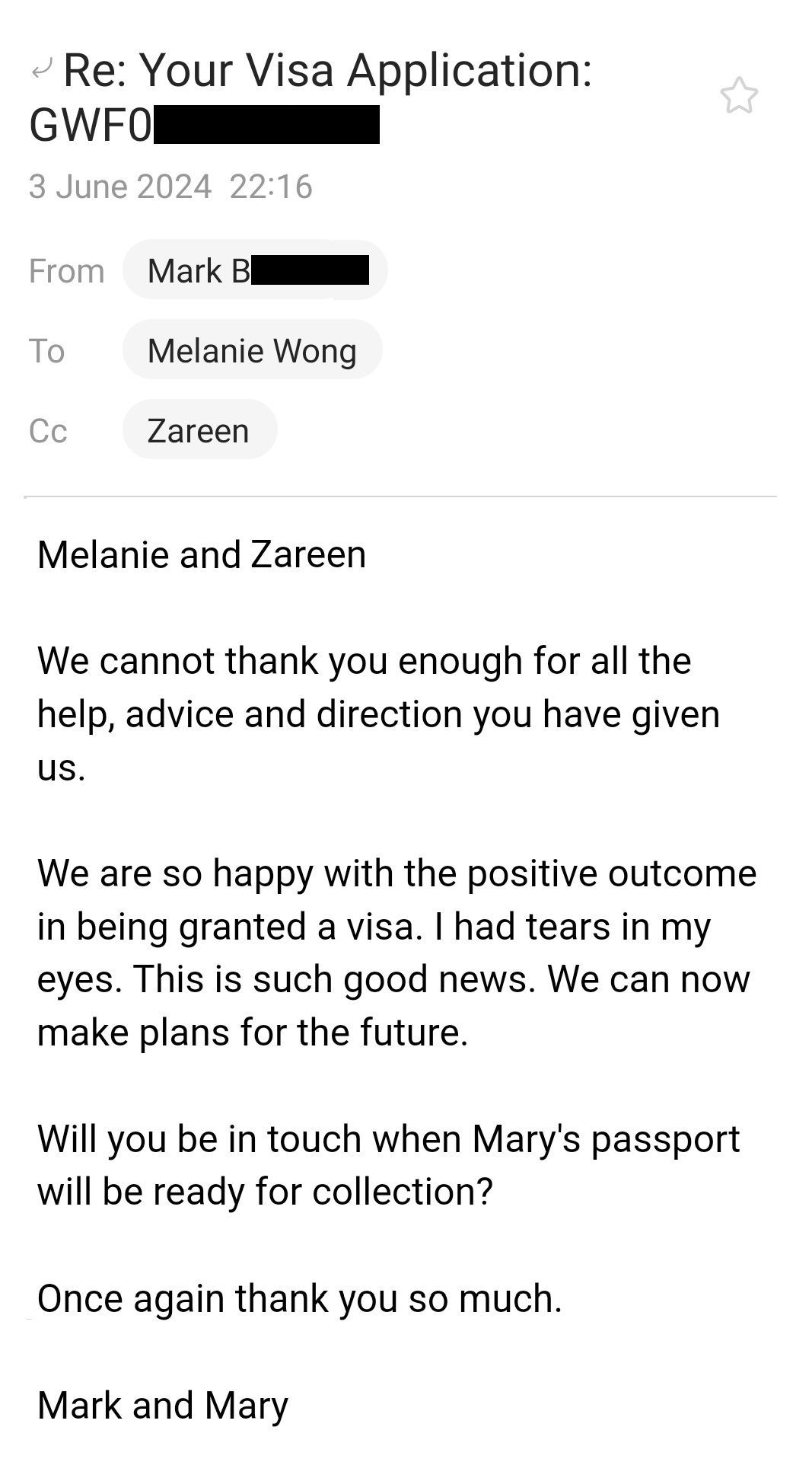The width and height of the screenshot is (812, 1478).
Task: Star this visa application email
Action: [738, 96]
